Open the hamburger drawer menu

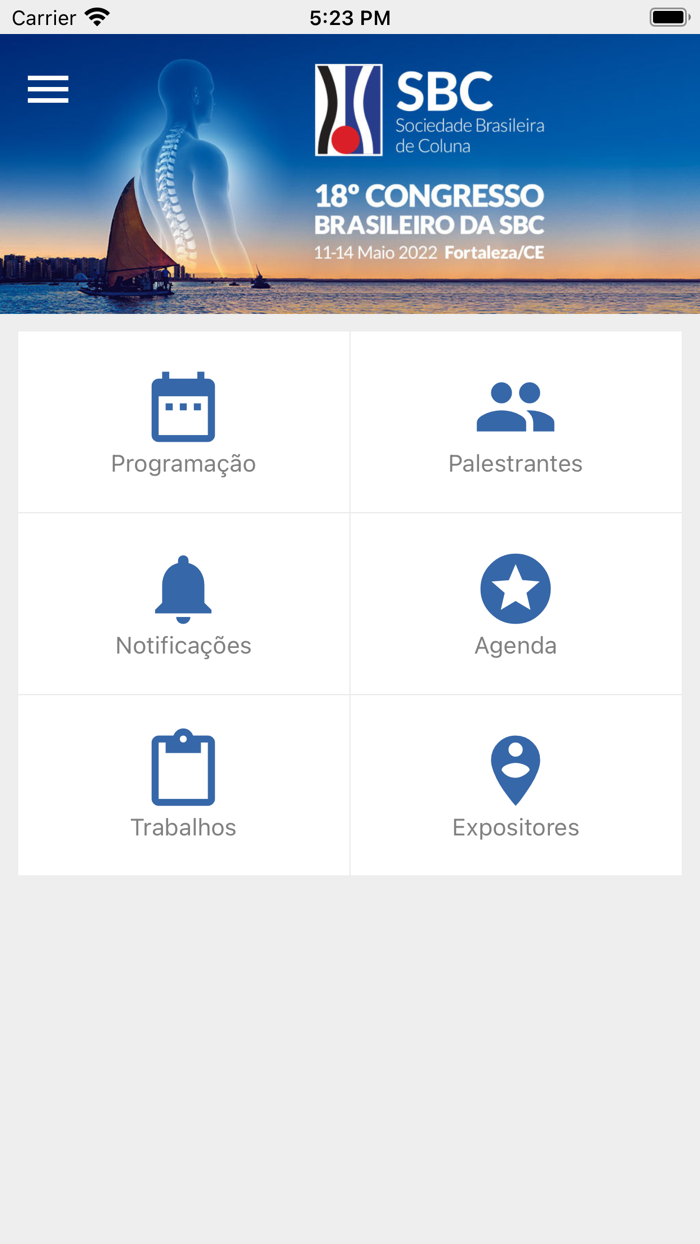(48, 89)
